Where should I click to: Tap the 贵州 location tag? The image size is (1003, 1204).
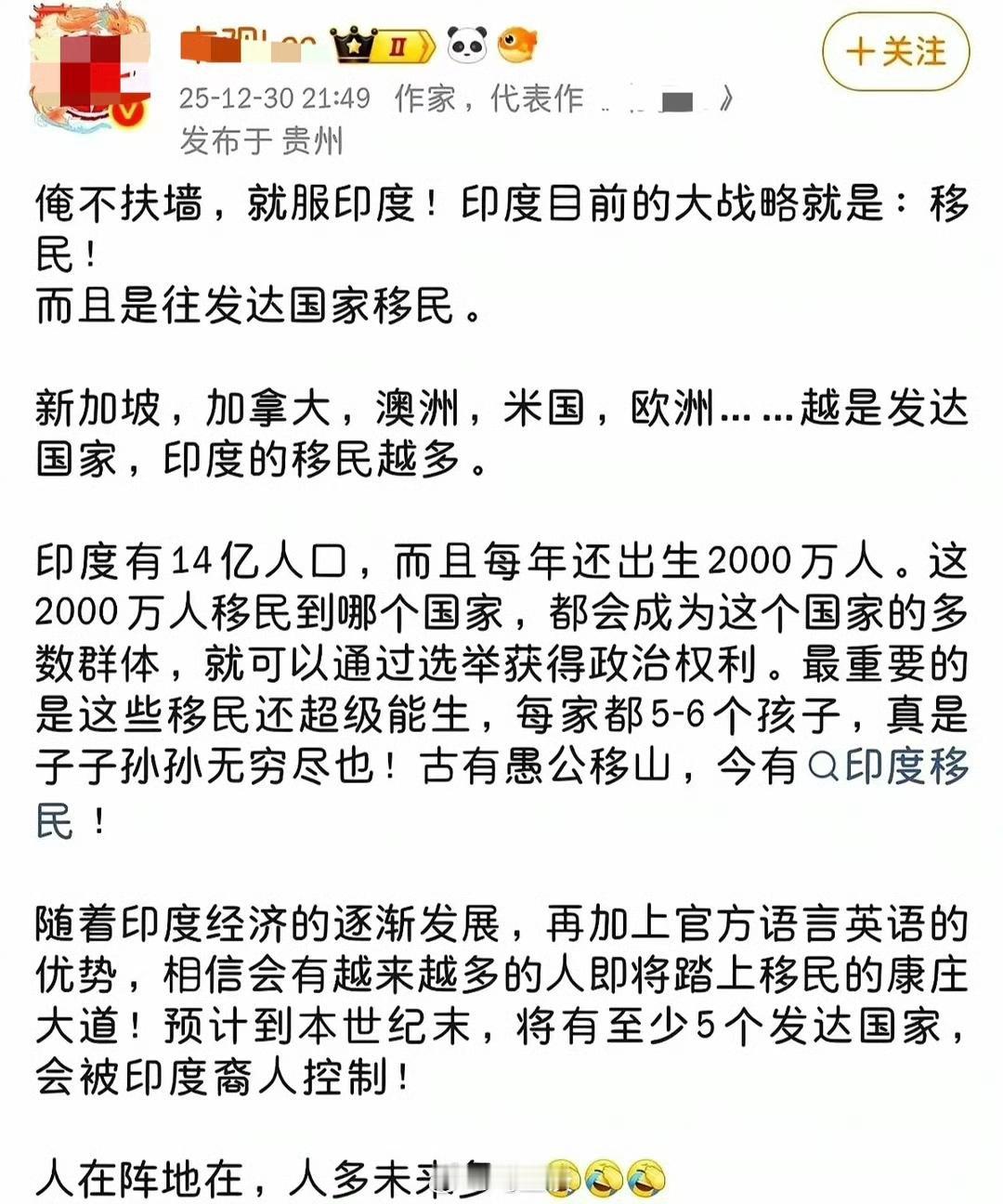tap(316, 137)
